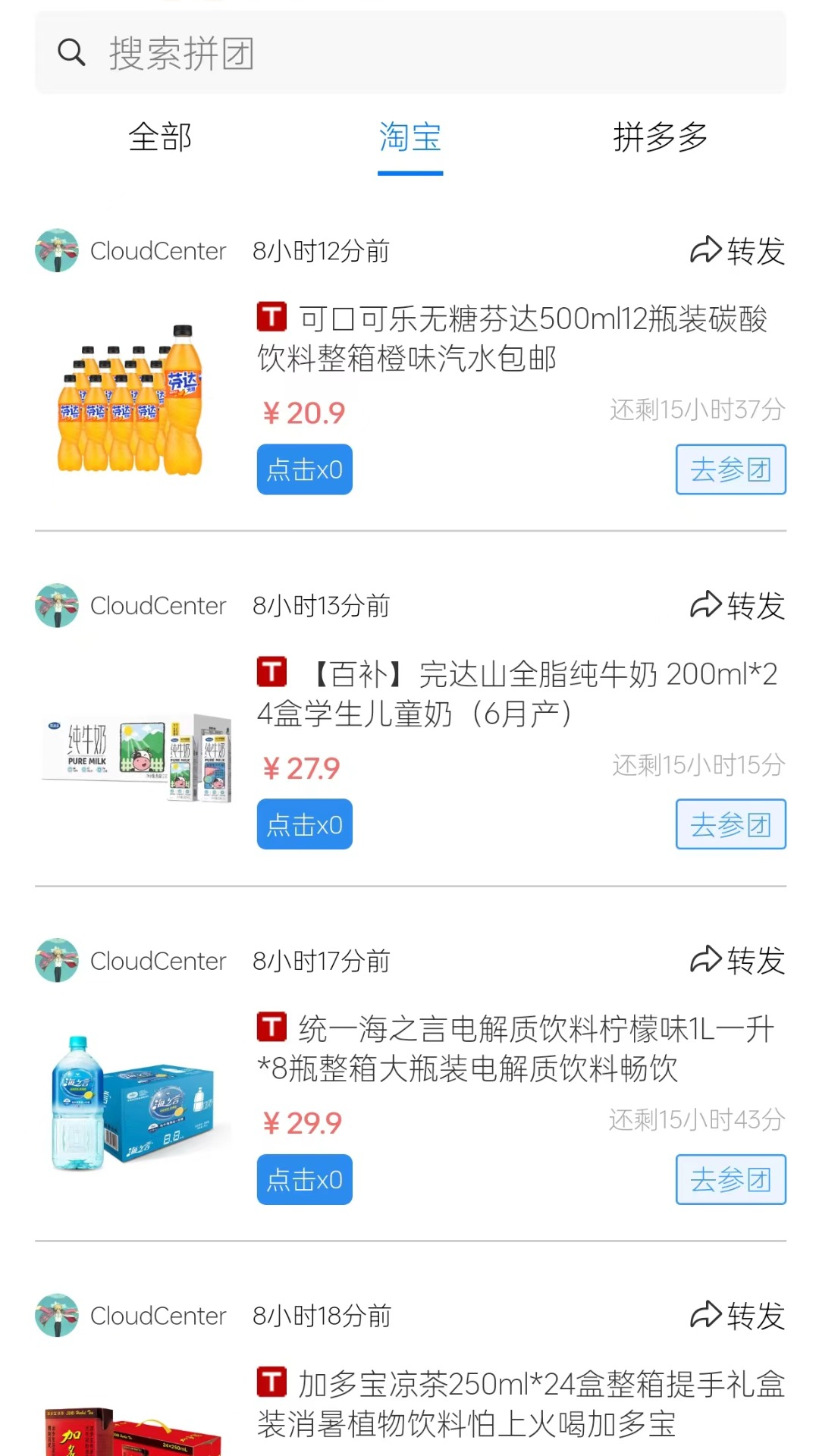Share the 海之言 drink deal via 转发

point(737,961)
